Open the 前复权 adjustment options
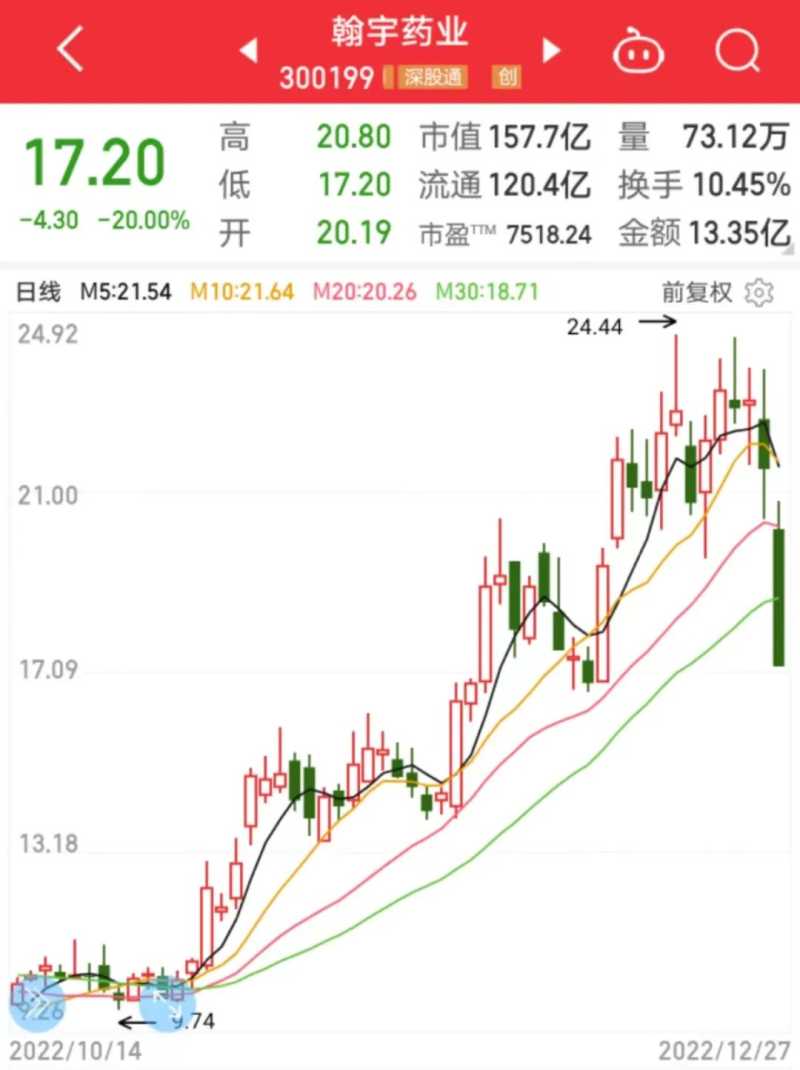This screenshot has width=800, height=1070. [x=697, y=292]
